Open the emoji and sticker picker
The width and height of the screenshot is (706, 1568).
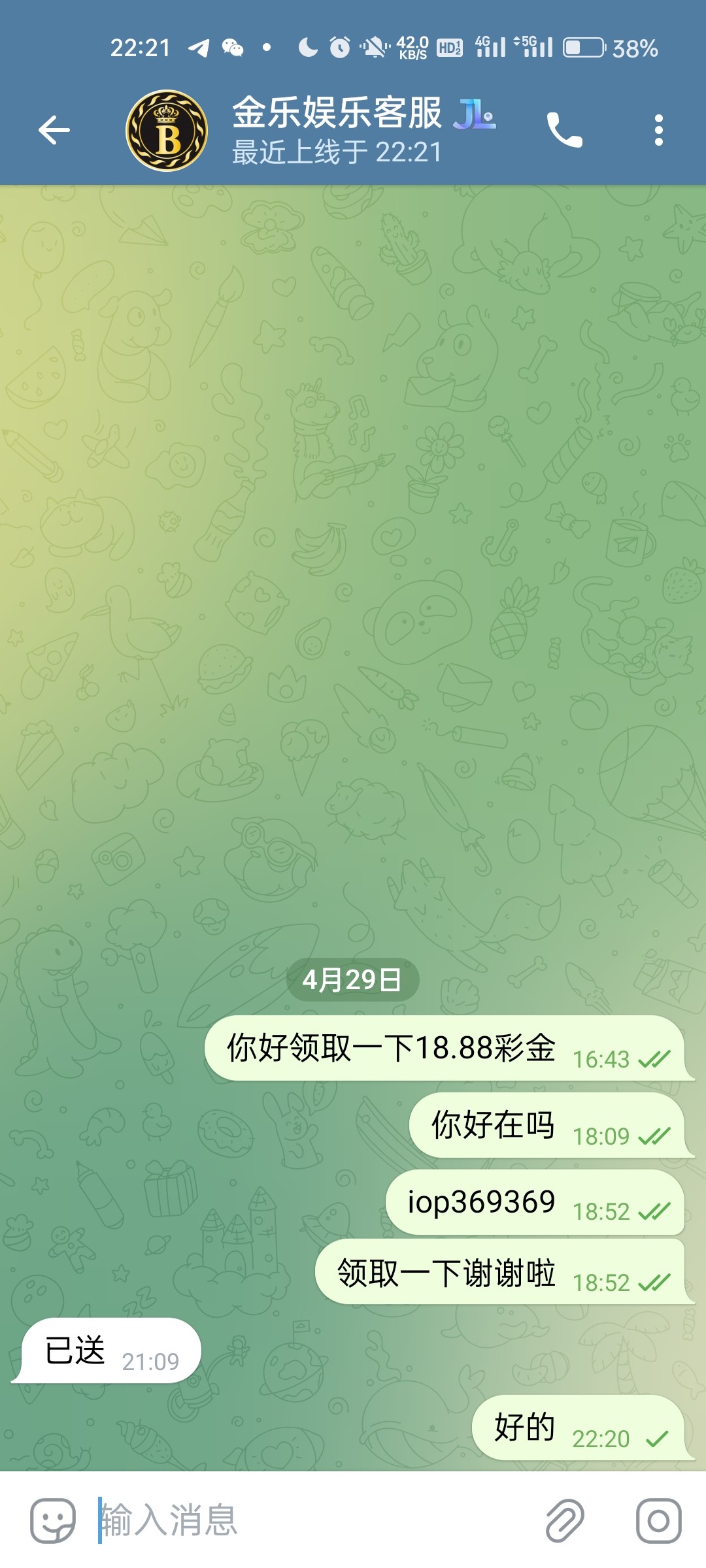point(52,1520)
